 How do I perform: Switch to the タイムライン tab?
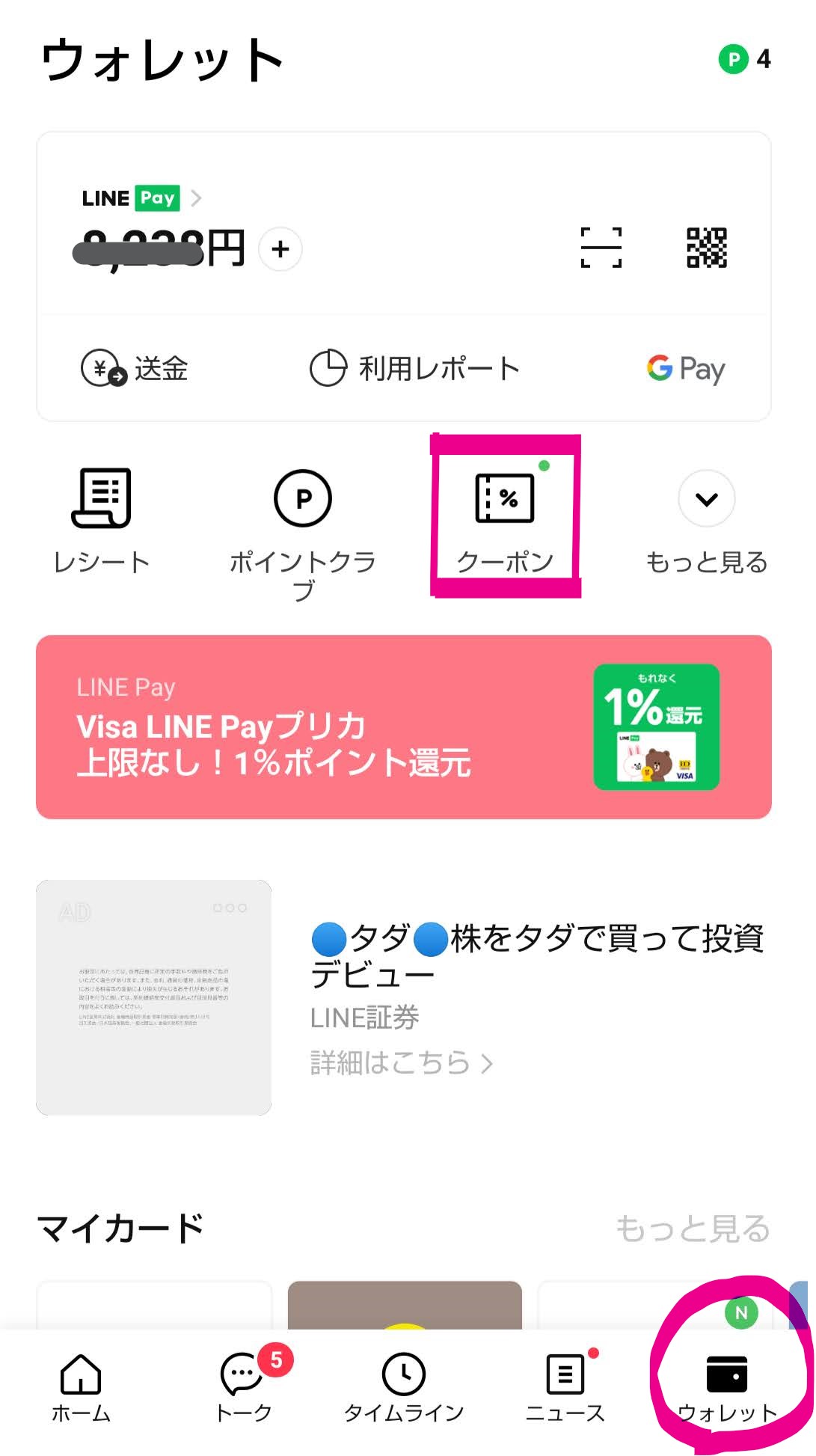tap(404, 1386)
